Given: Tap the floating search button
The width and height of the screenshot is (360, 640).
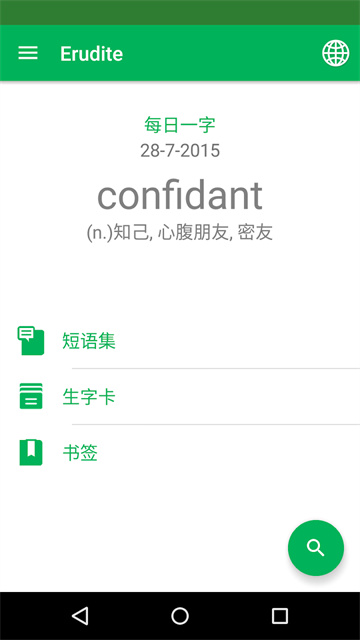Looking at the screenshot, I should coord(316,548).
